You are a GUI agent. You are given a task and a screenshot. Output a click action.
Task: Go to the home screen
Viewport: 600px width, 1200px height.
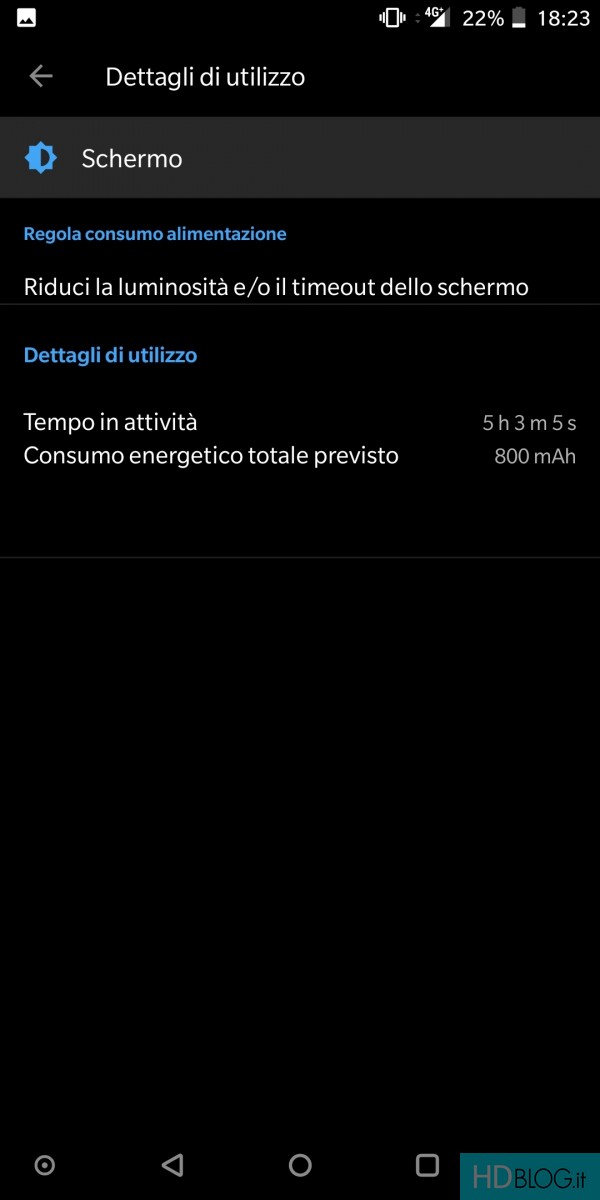(300, 1164)
